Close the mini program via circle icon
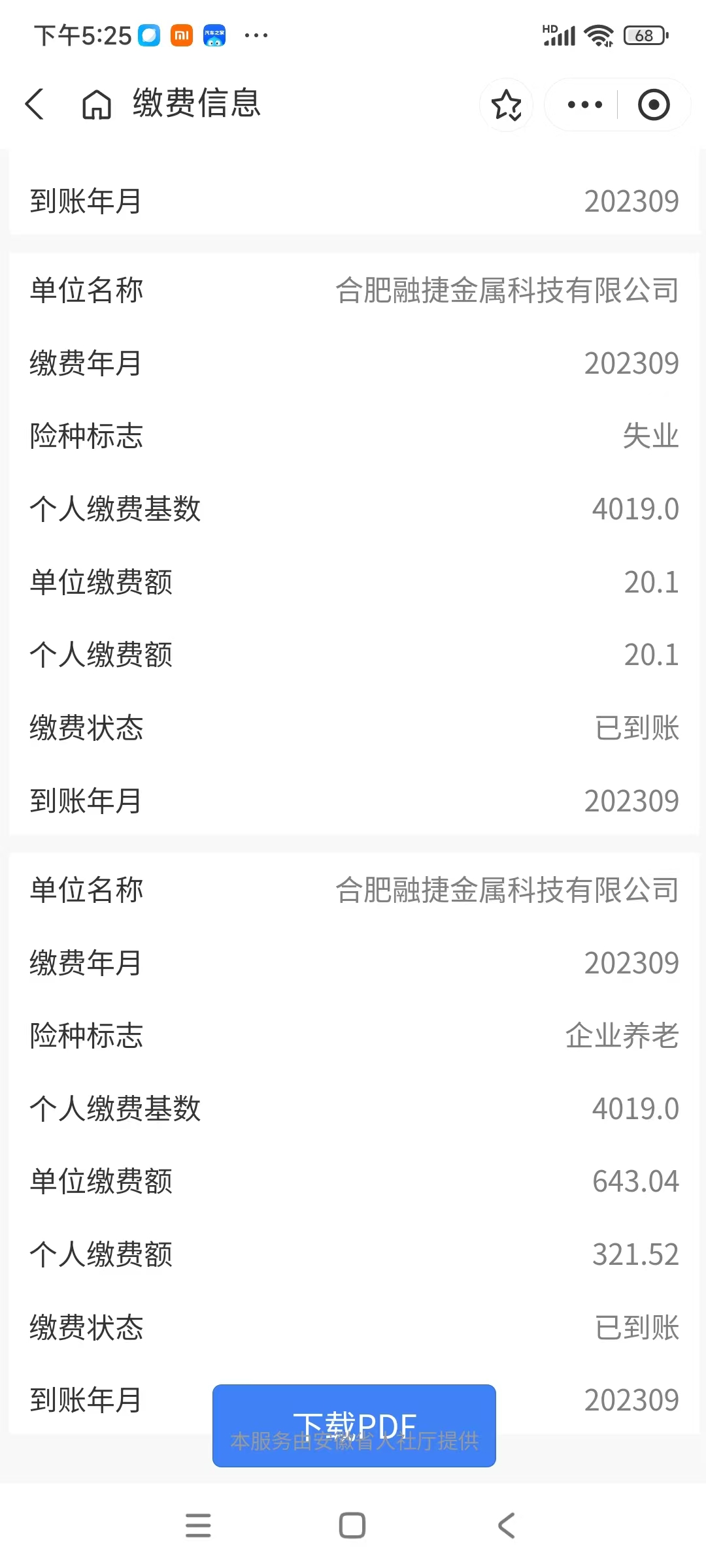The width and height of the screenshot is (706, 1568). tap(654, 105)
